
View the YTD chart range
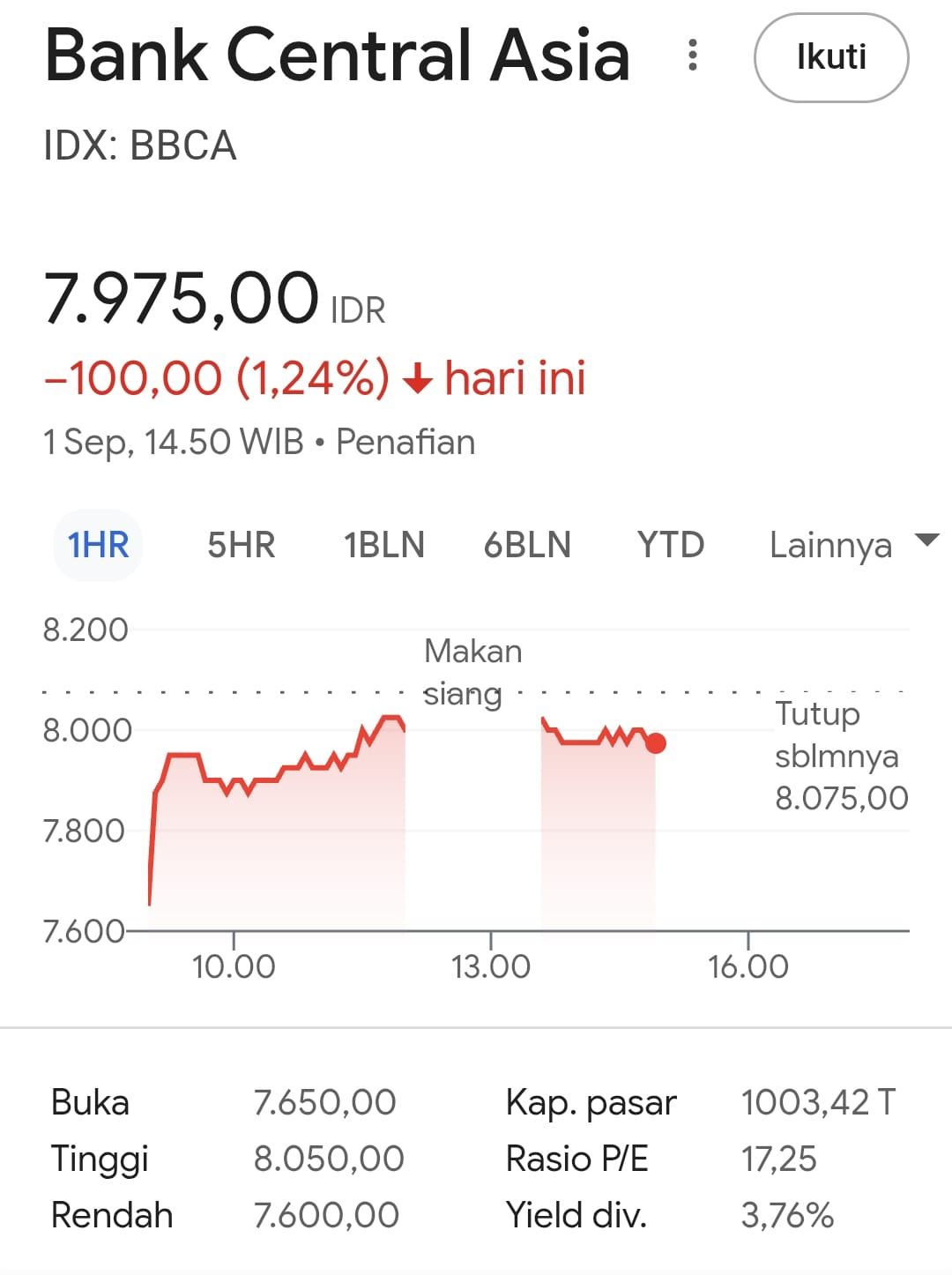(x=670, y=545)
